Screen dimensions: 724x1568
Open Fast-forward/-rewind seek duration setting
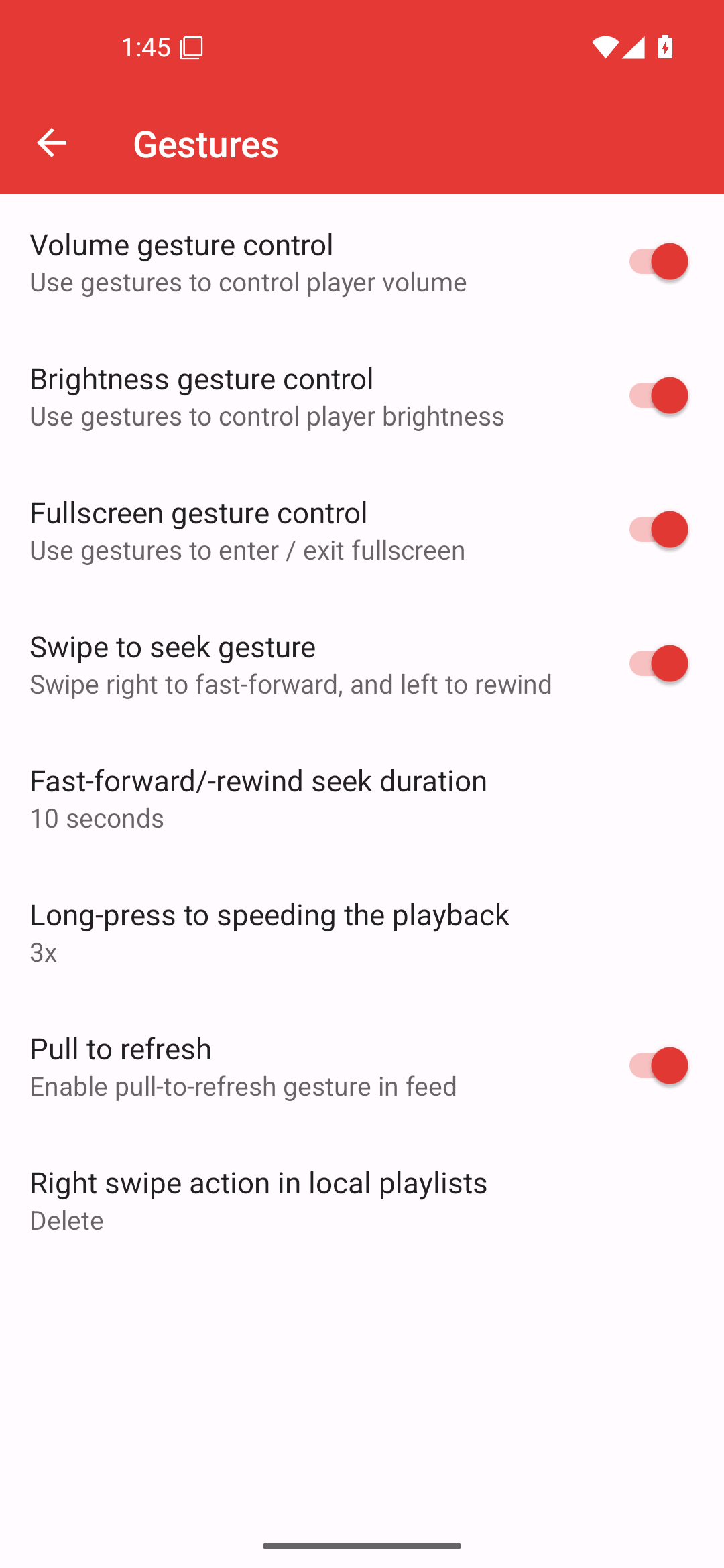click(362, 797)
